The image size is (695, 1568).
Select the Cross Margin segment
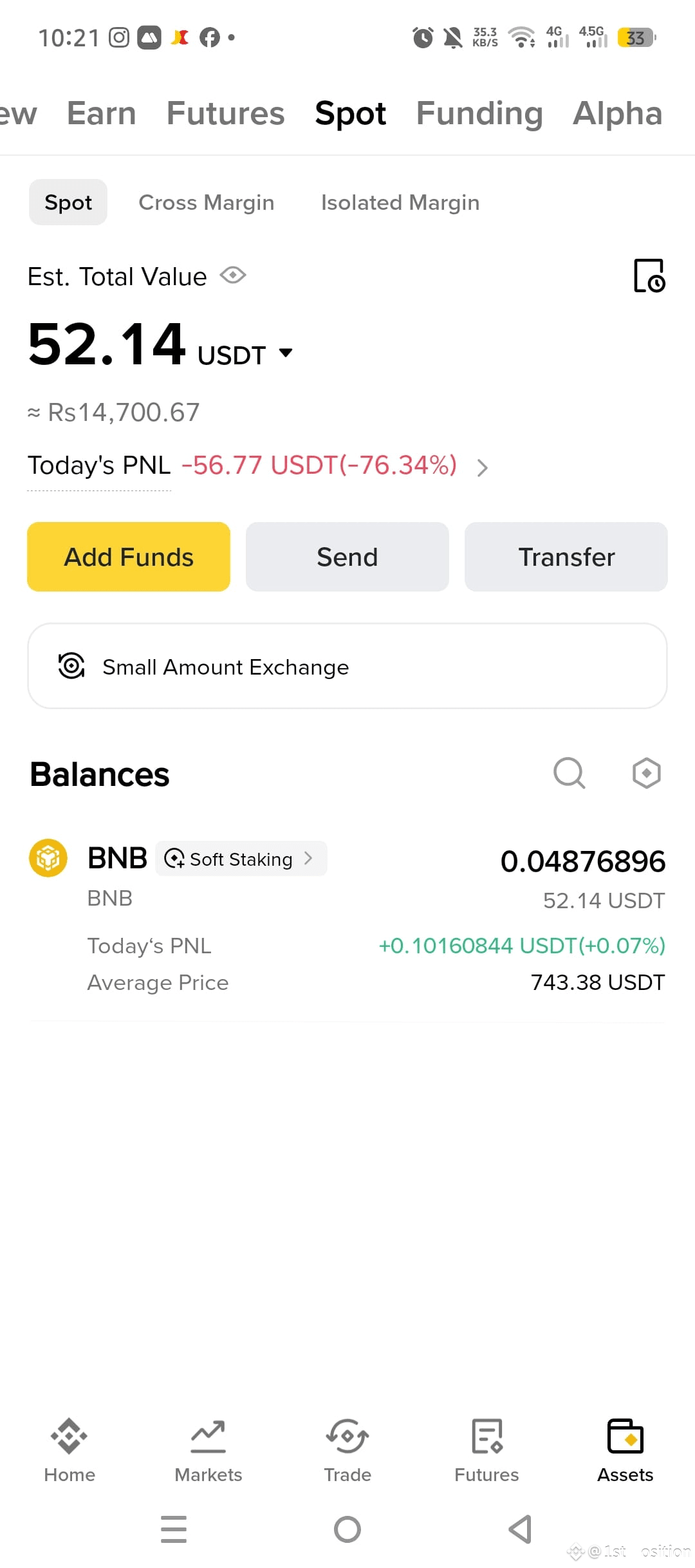(207, 202)
